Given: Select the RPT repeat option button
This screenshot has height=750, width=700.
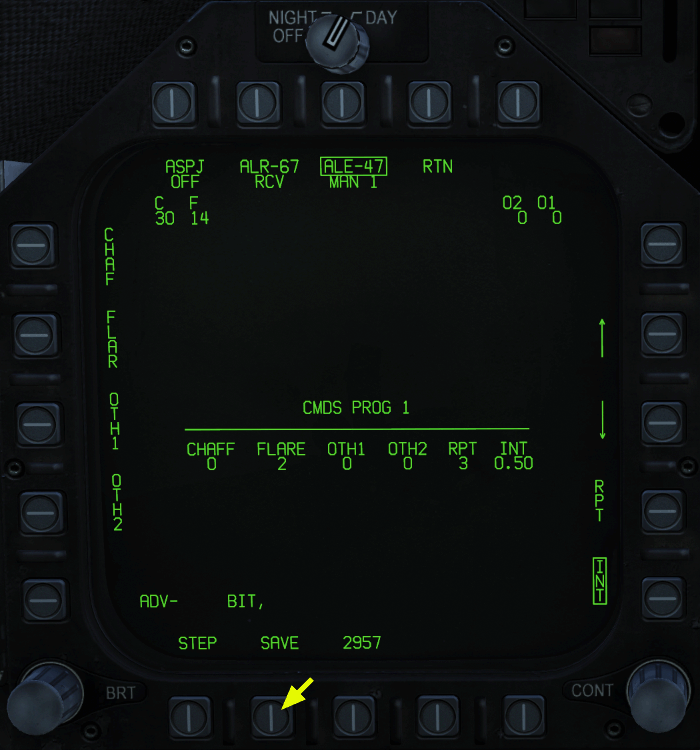Looking at the screenshot, I should point(658,509).
